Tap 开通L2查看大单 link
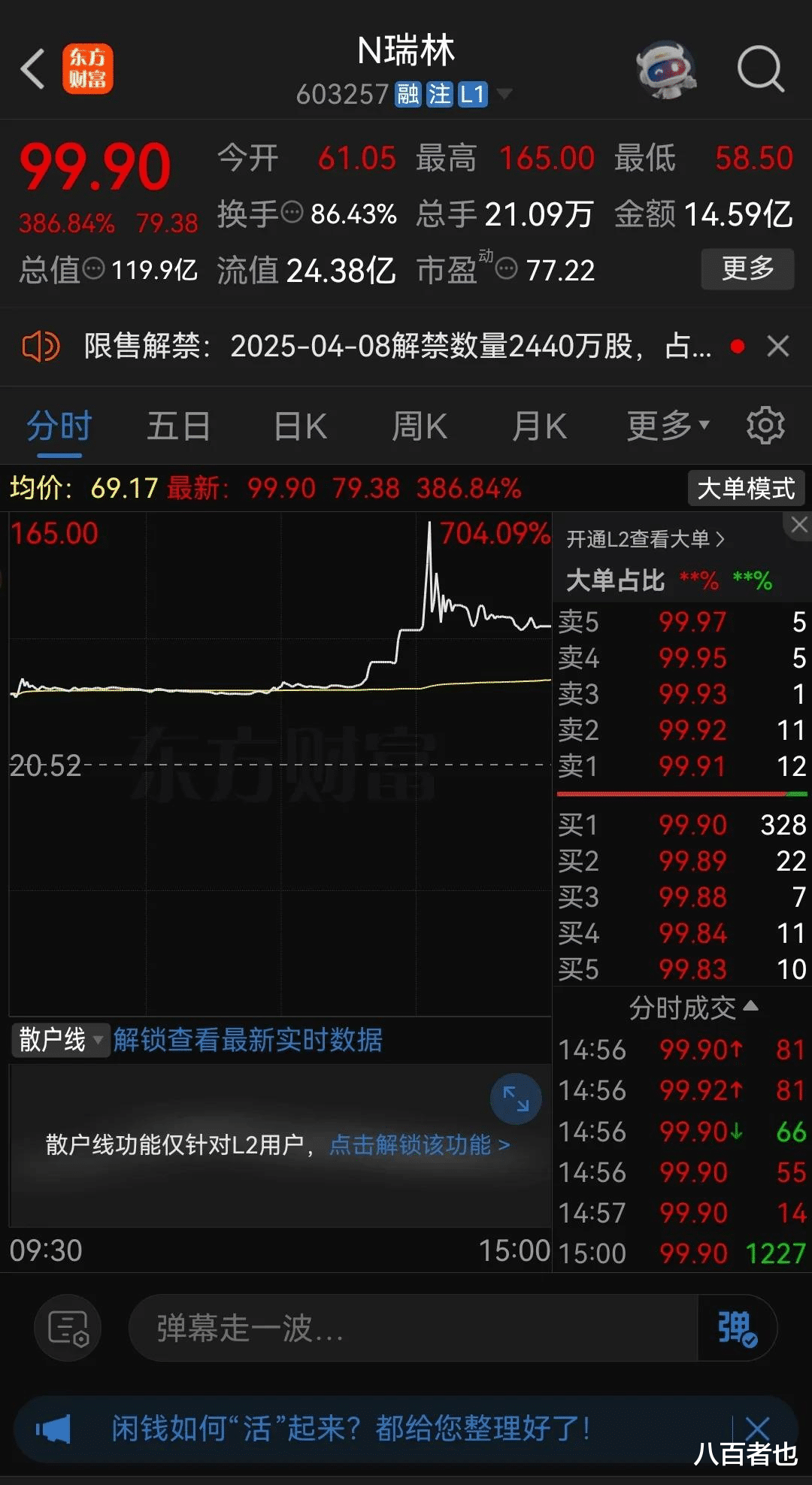The image size is (812, 1485). click(x=645, y=539)
